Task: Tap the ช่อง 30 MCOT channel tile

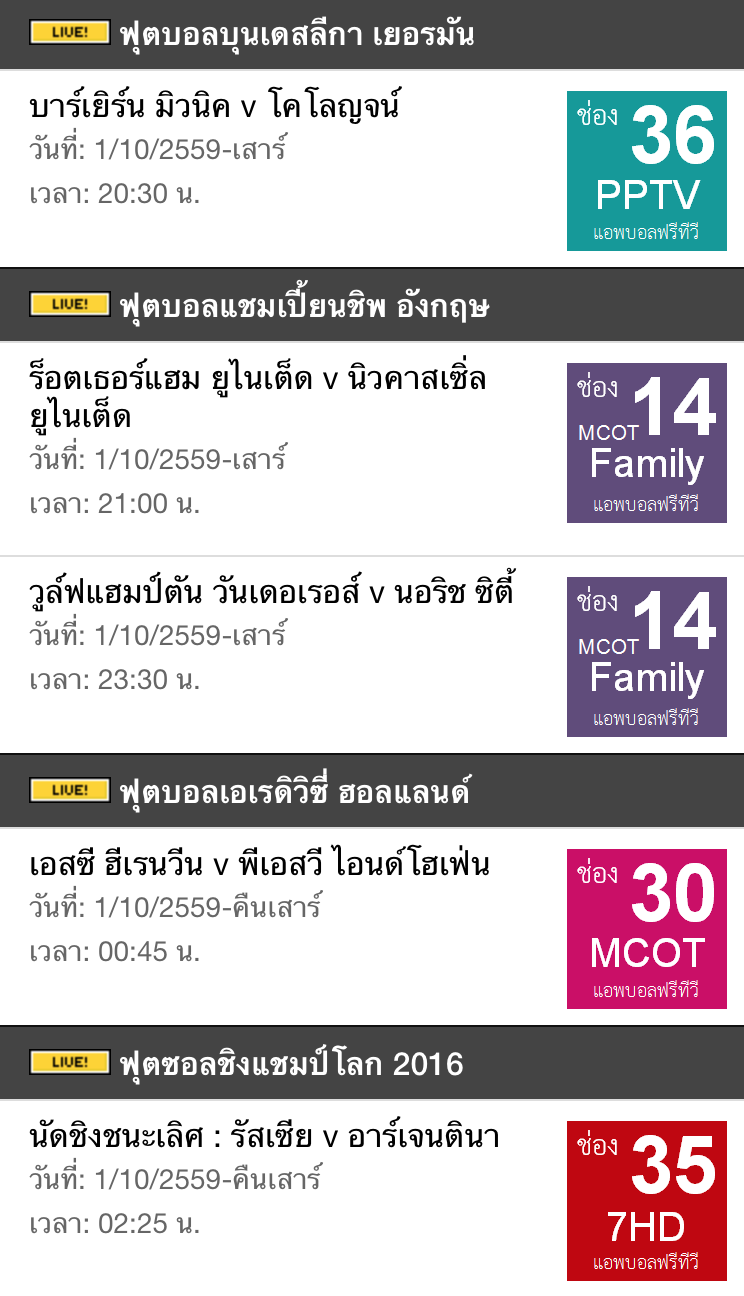Action: [x=647, y=929]
